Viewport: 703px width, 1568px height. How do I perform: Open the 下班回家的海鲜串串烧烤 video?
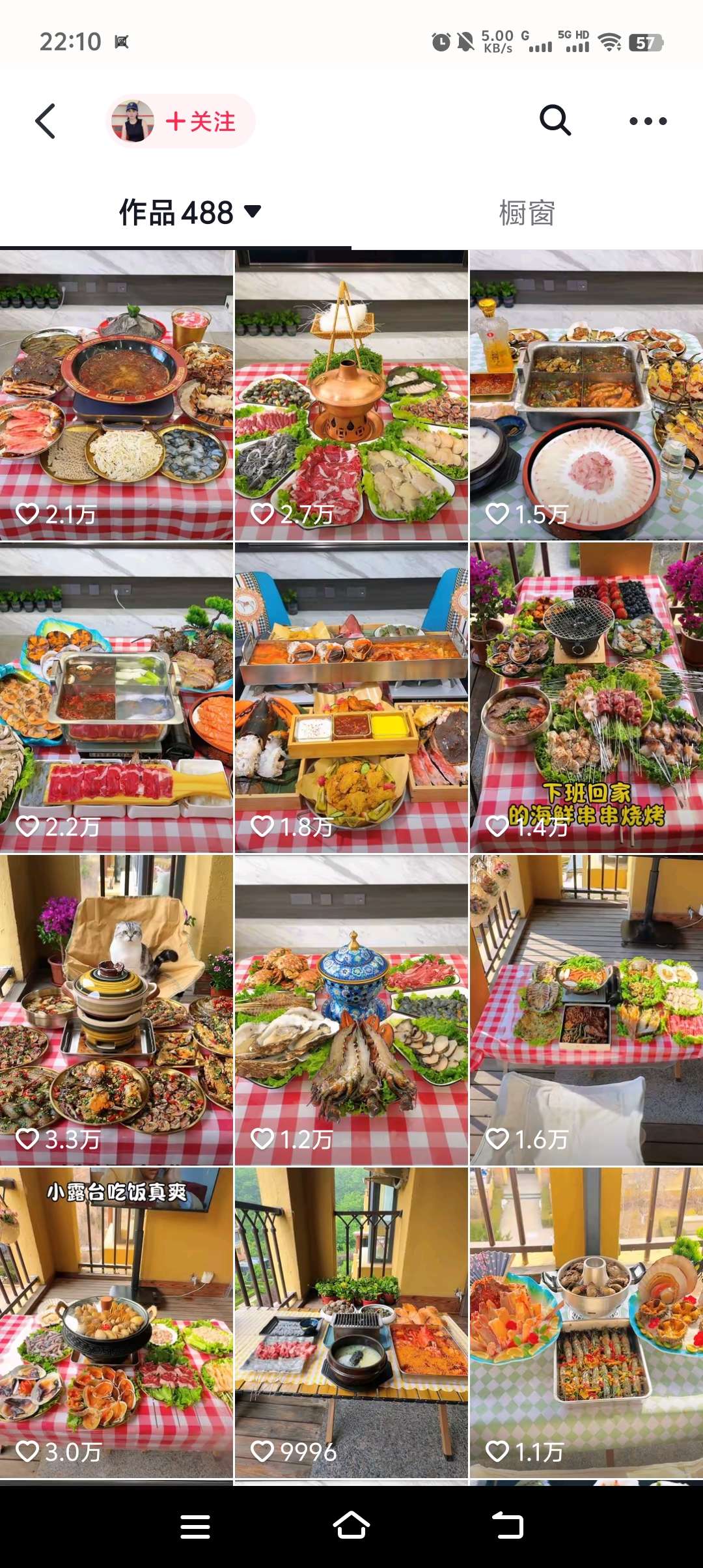pyautogui.click(x=586, y=697)
